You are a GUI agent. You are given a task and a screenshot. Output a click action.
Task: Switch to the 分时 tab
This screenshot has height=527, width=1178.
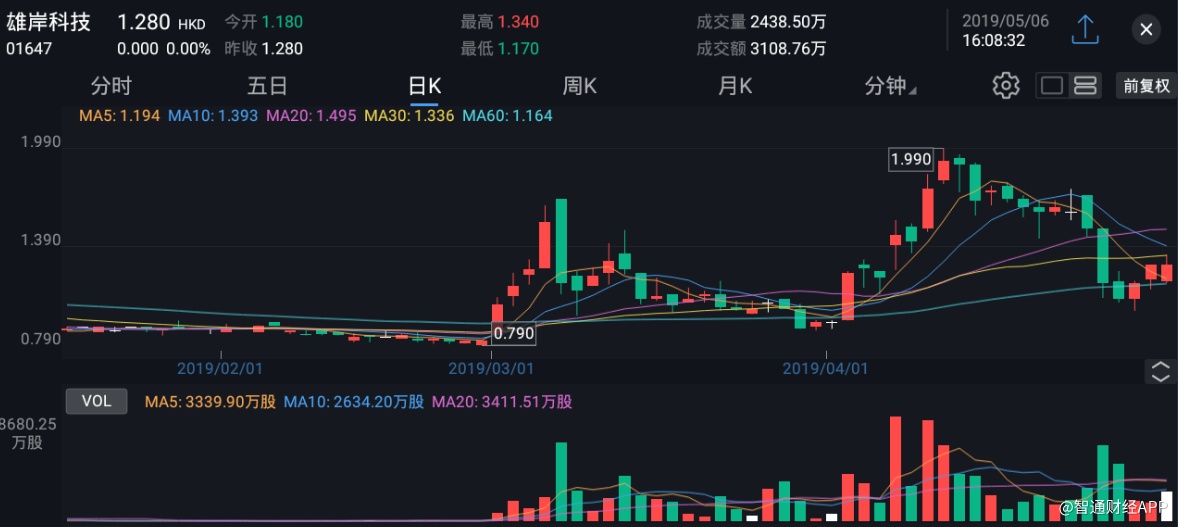pos(111,86)
